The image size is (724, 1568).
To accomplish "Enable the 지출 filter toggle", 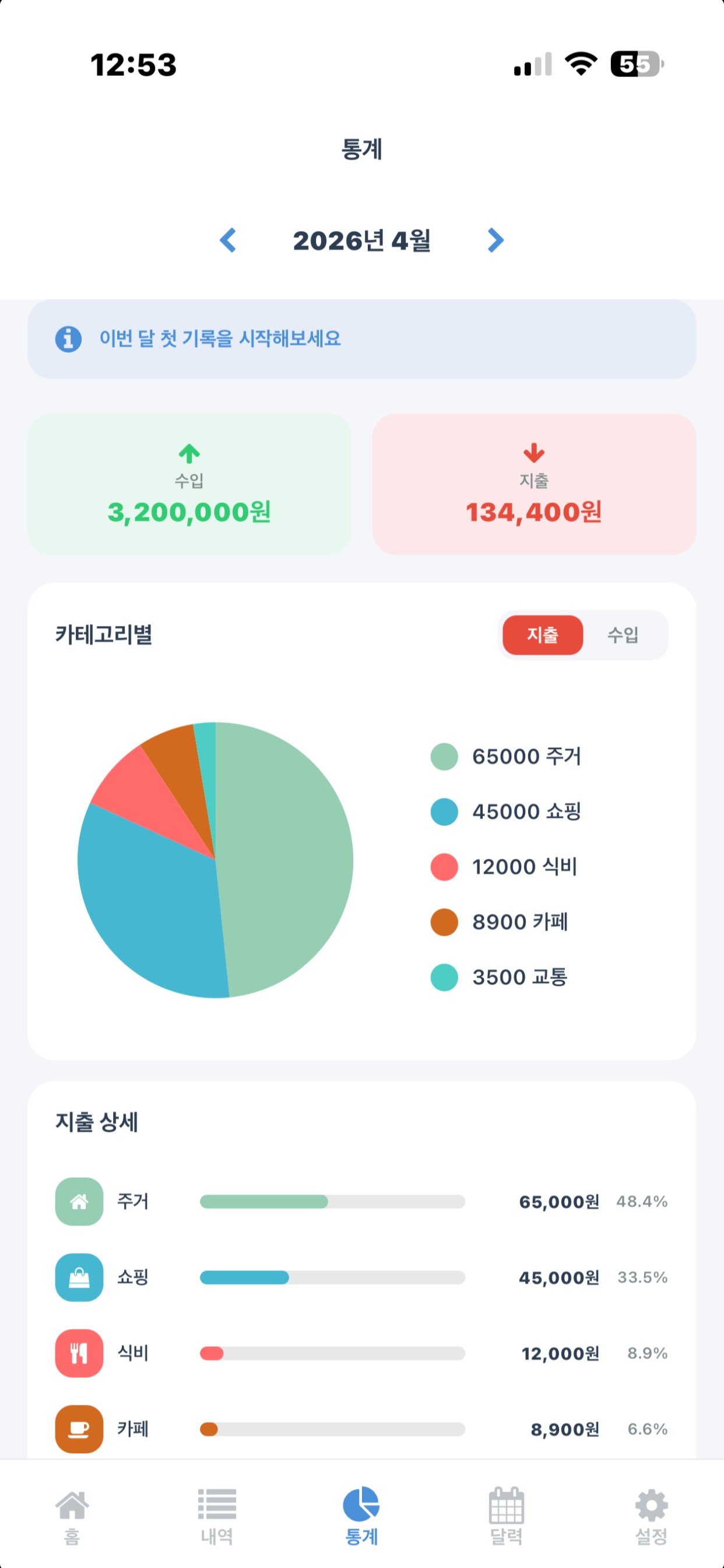I will tap(543, 635).
